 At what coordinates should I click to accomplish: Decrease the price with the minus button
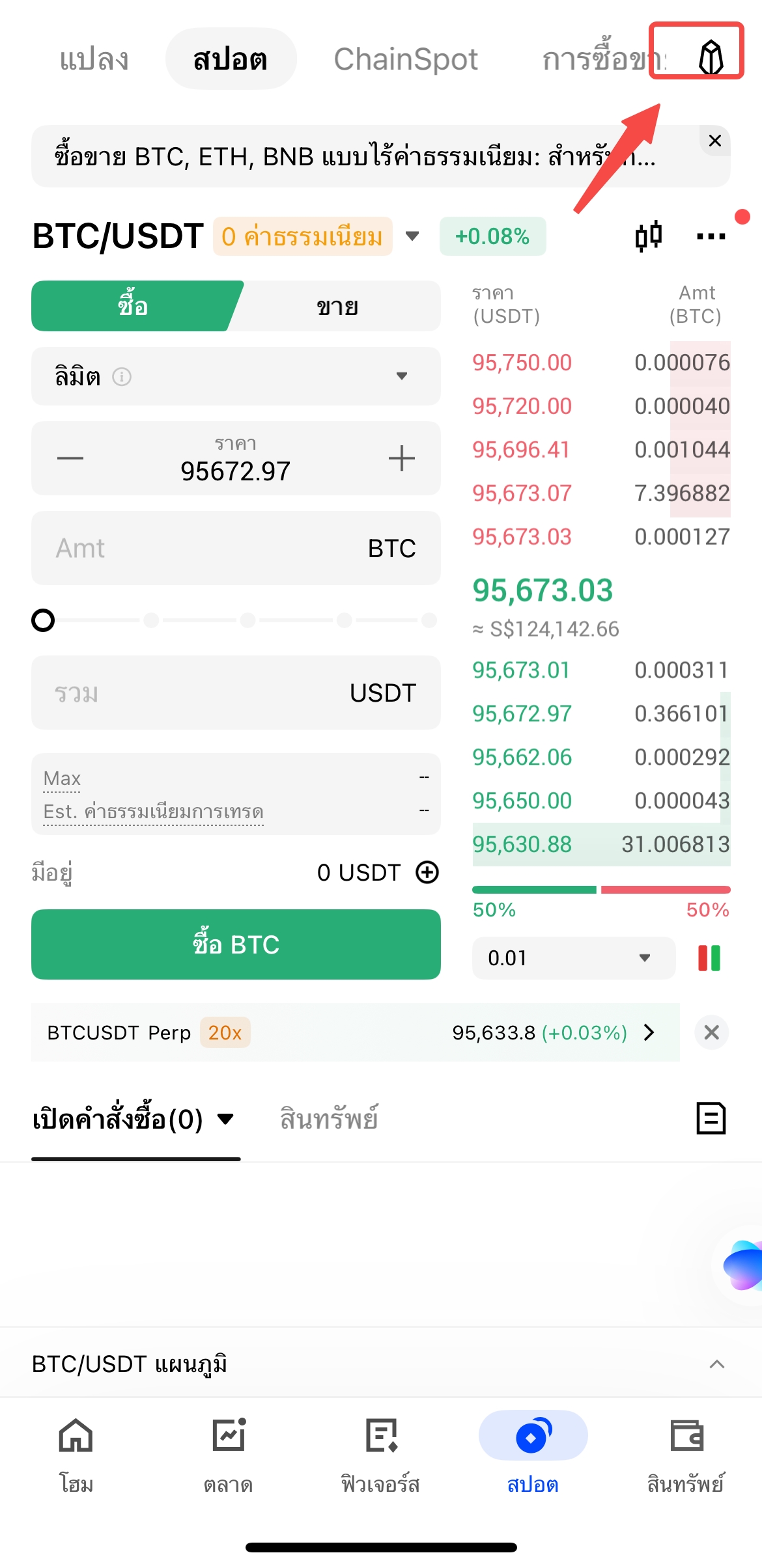pos(70,458)
